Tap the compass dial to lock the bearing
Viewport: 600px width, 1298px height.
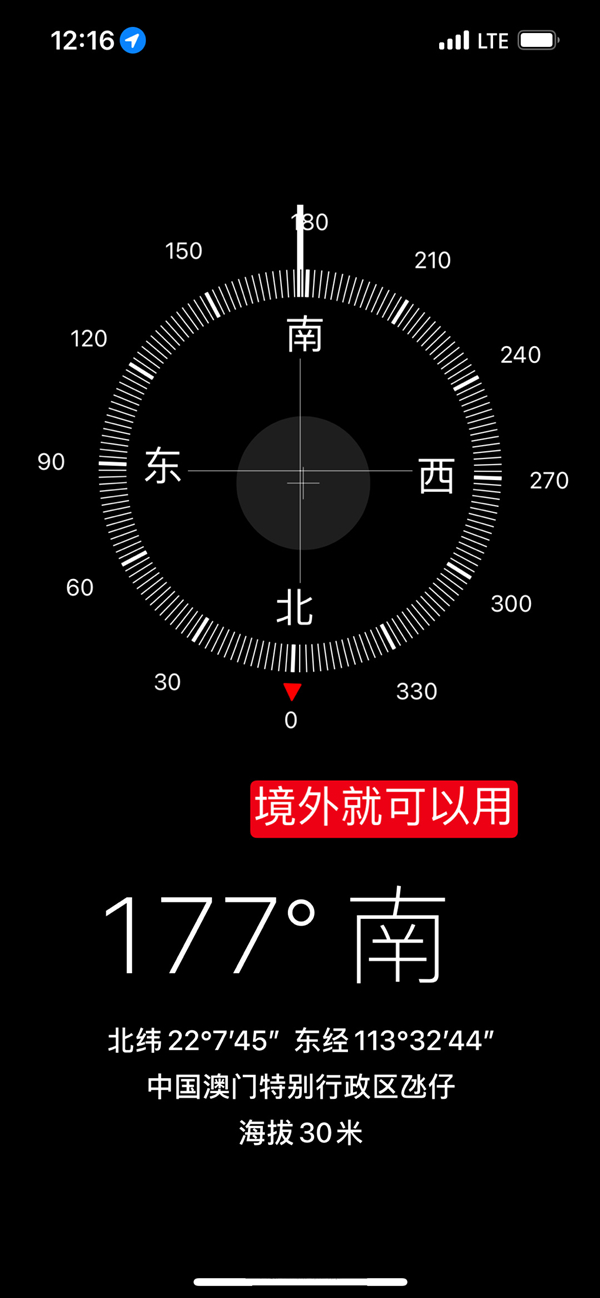[x=301, y=472]
